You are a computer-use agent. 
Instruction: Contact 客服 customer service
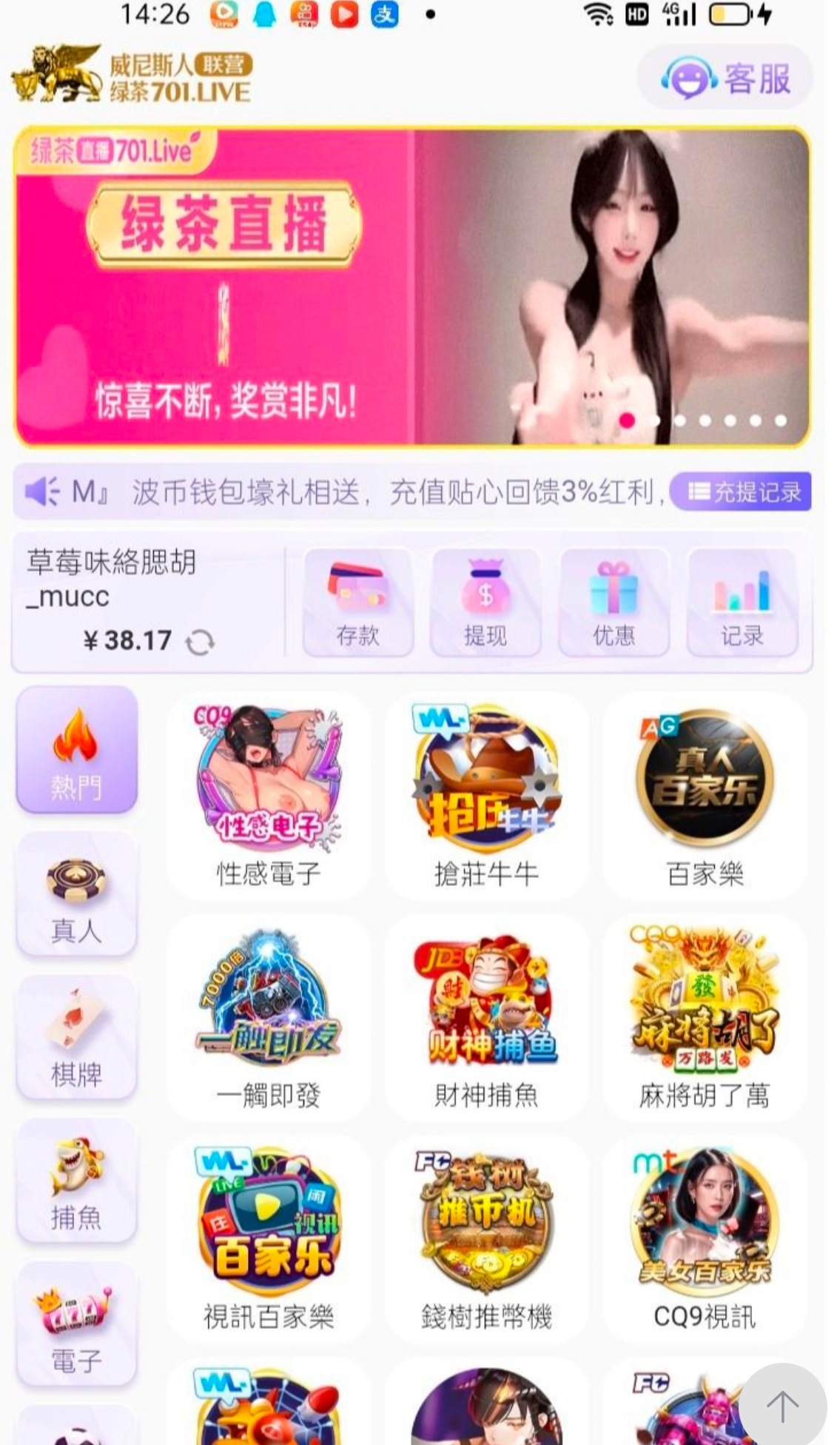click(x=725, y=78)
